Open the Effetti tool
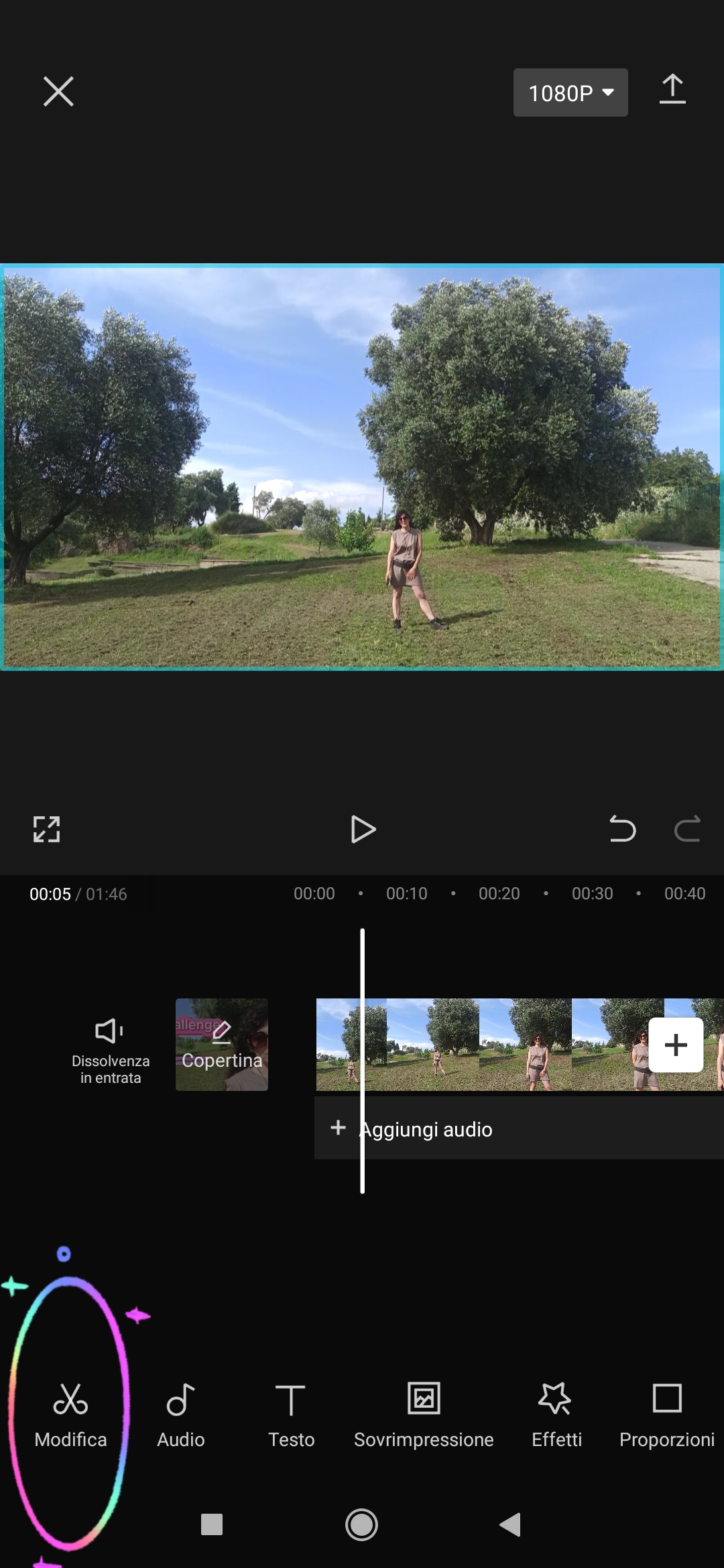The image size is (724, 1568). tap(556, 1415)
